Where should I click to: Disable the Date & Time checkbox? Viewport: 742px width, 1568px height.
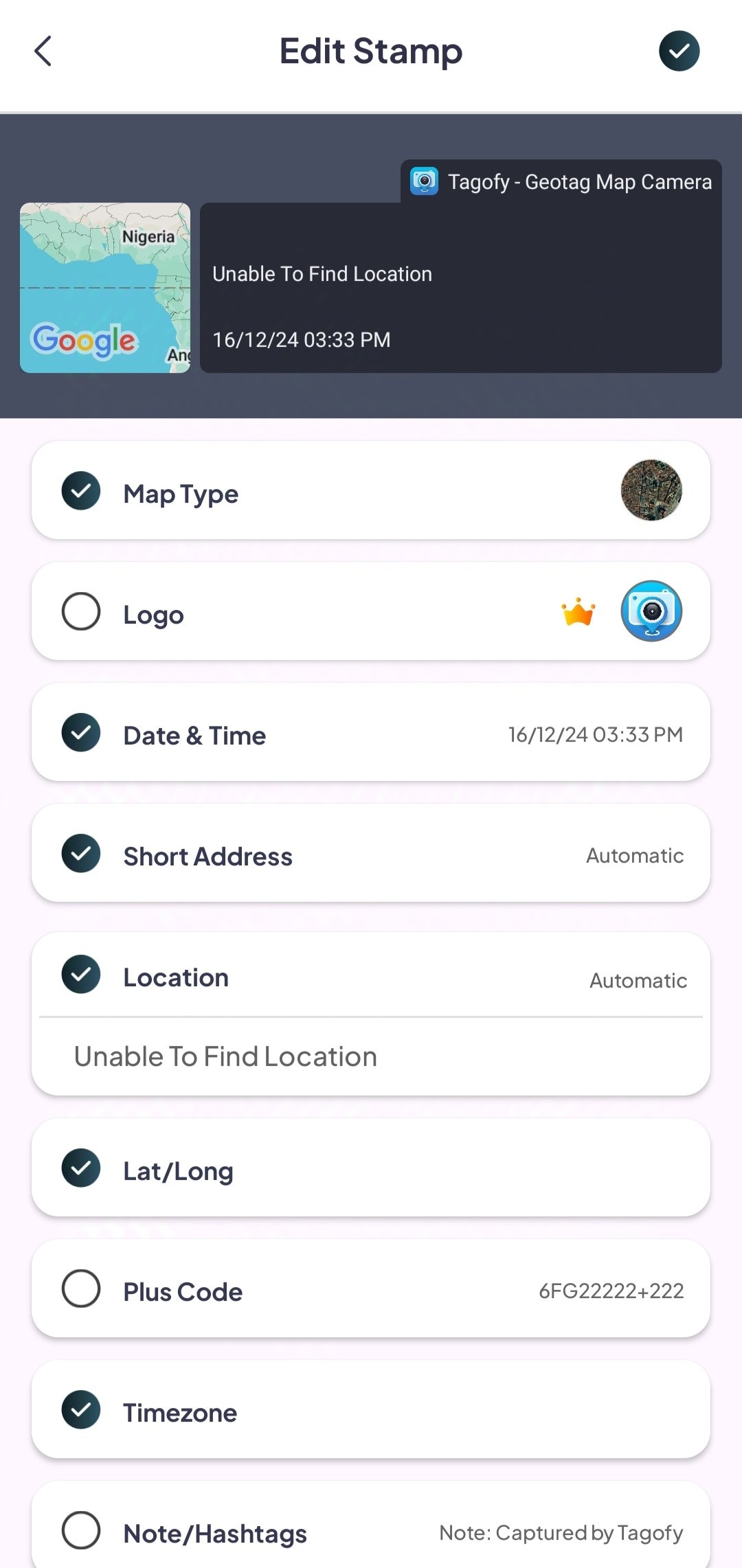click(81, 732)
